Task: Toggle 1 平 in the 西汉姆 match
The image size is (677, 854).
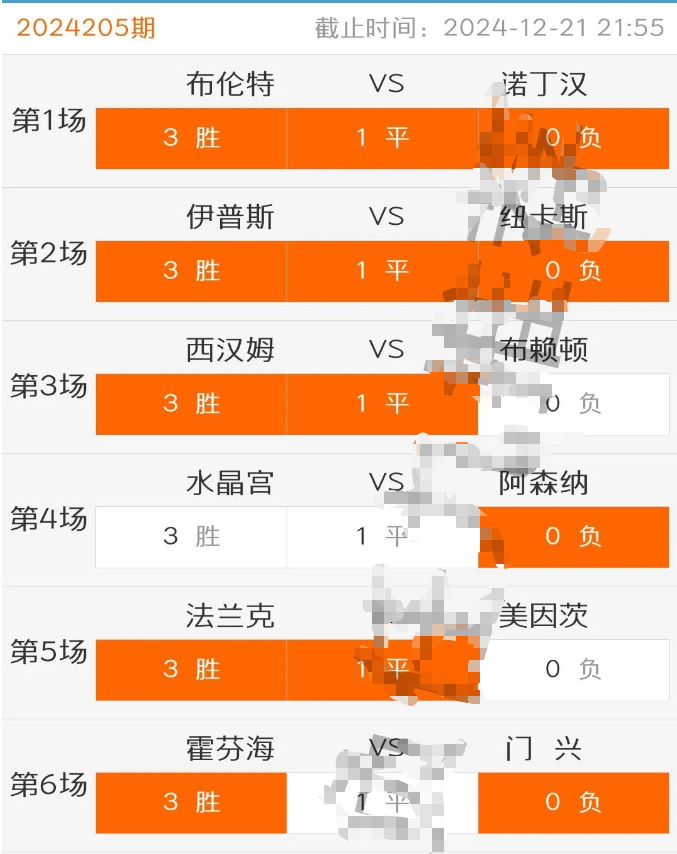Action: pyautogui.click(x=382, y=404)
